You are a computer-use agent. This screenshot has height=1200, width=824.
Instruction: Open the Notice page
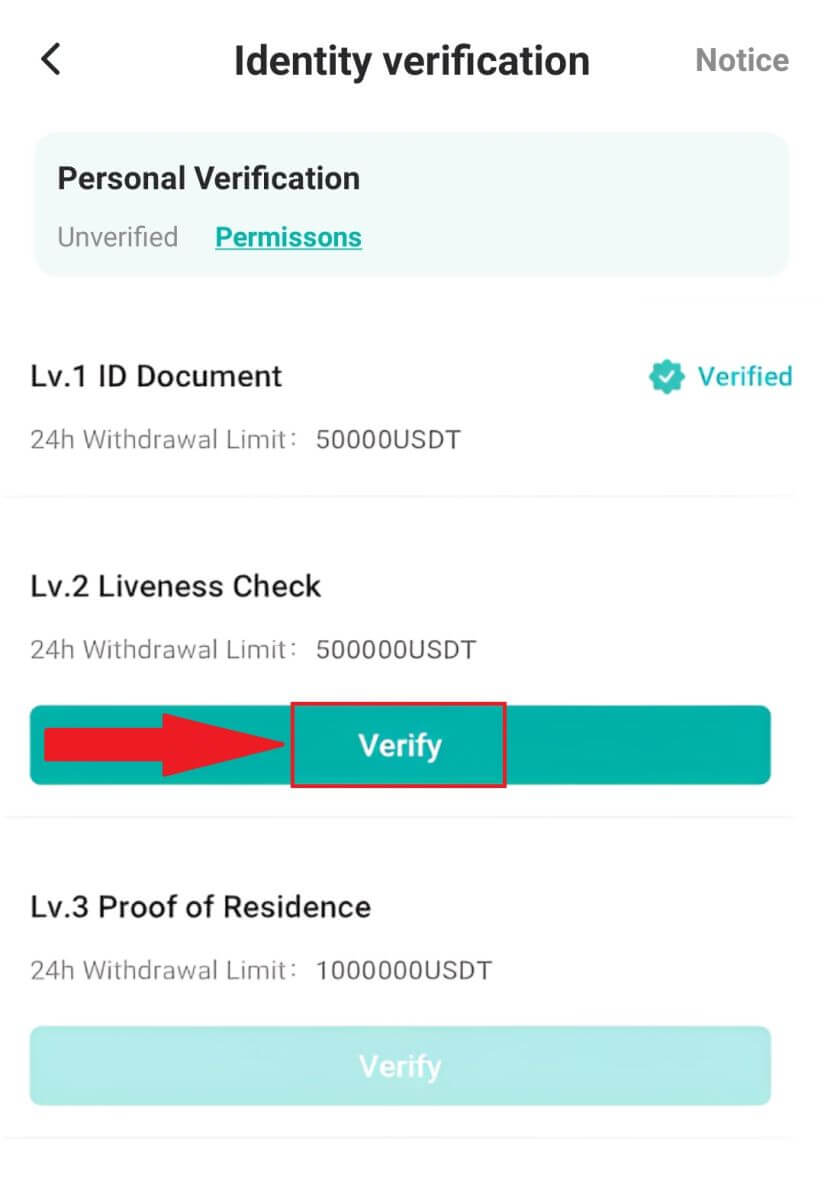742,60
